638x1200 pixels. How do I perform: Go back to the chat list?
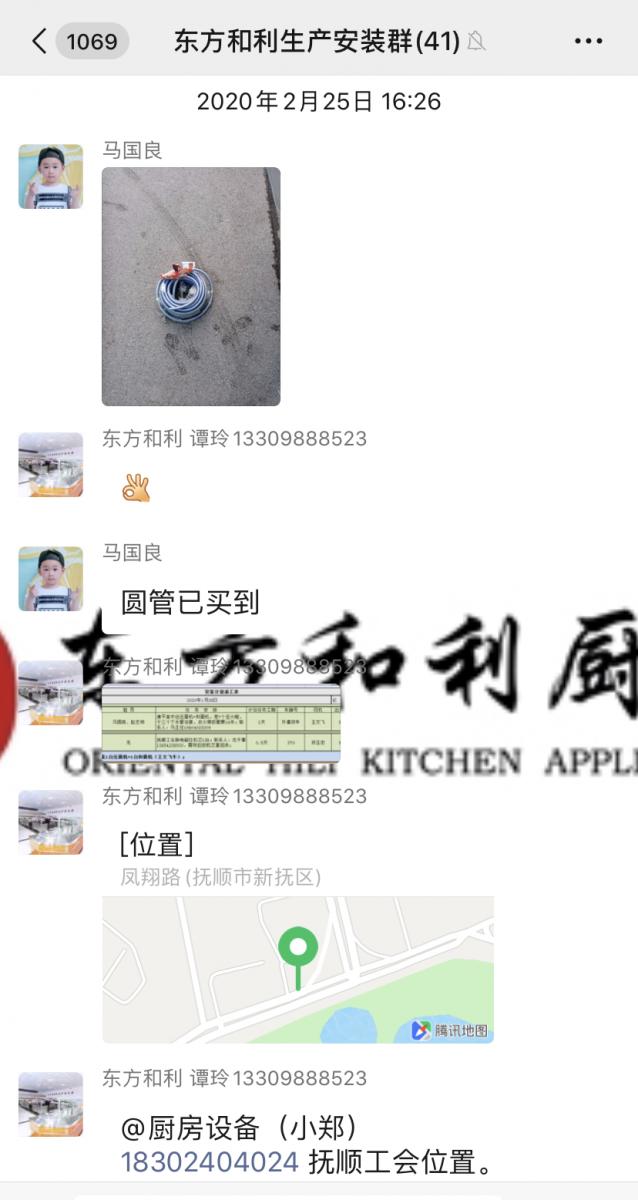click(40, 41)
